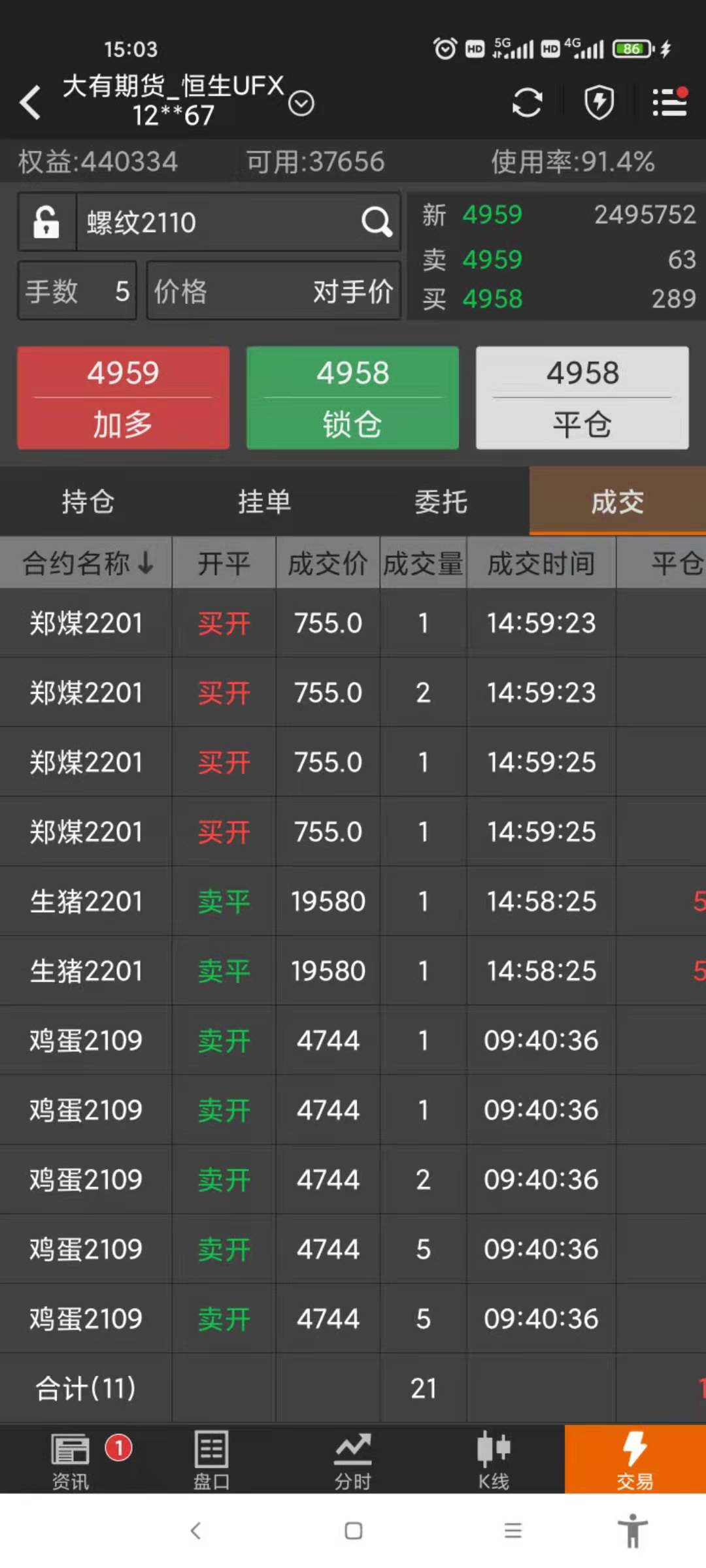Image resolution: width=706 pixels, height=1568 pixels.
Task: Go back with the top-left arrow
Action: [31, 103]
